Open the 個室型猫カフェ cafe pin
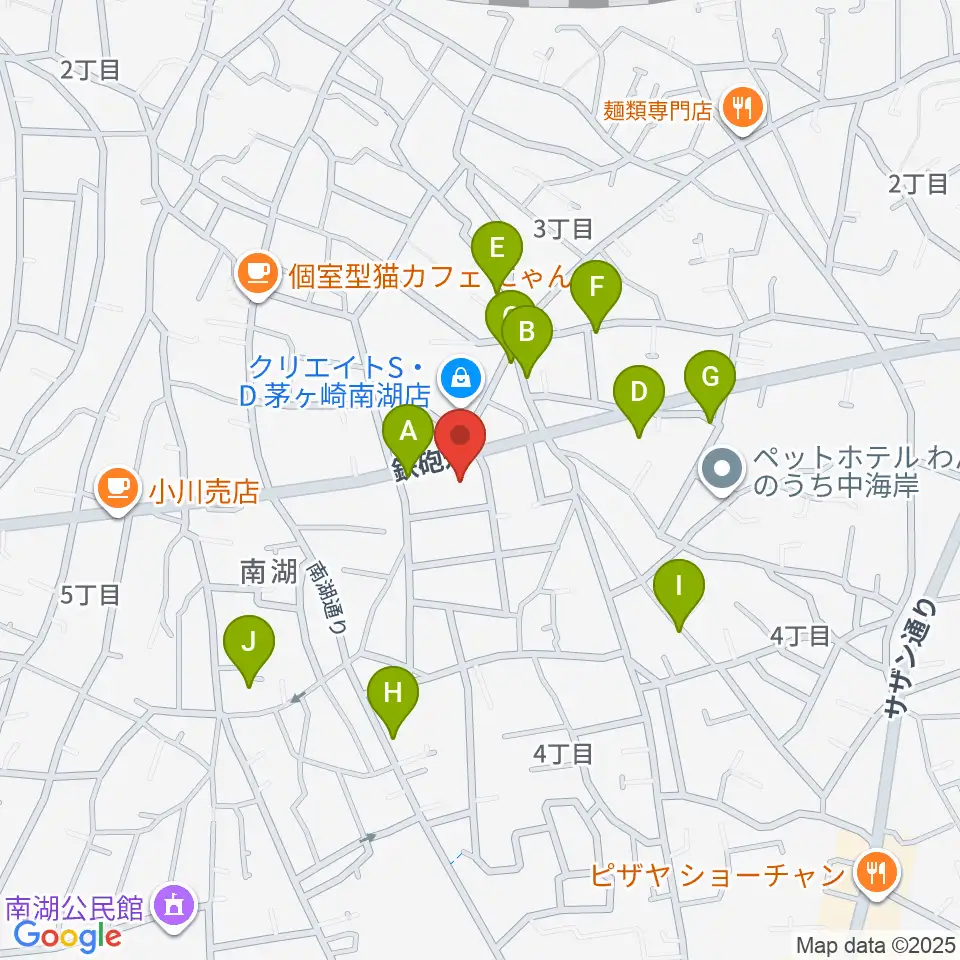The width and height of the screenshot is (960, 960). coord(258,276)
